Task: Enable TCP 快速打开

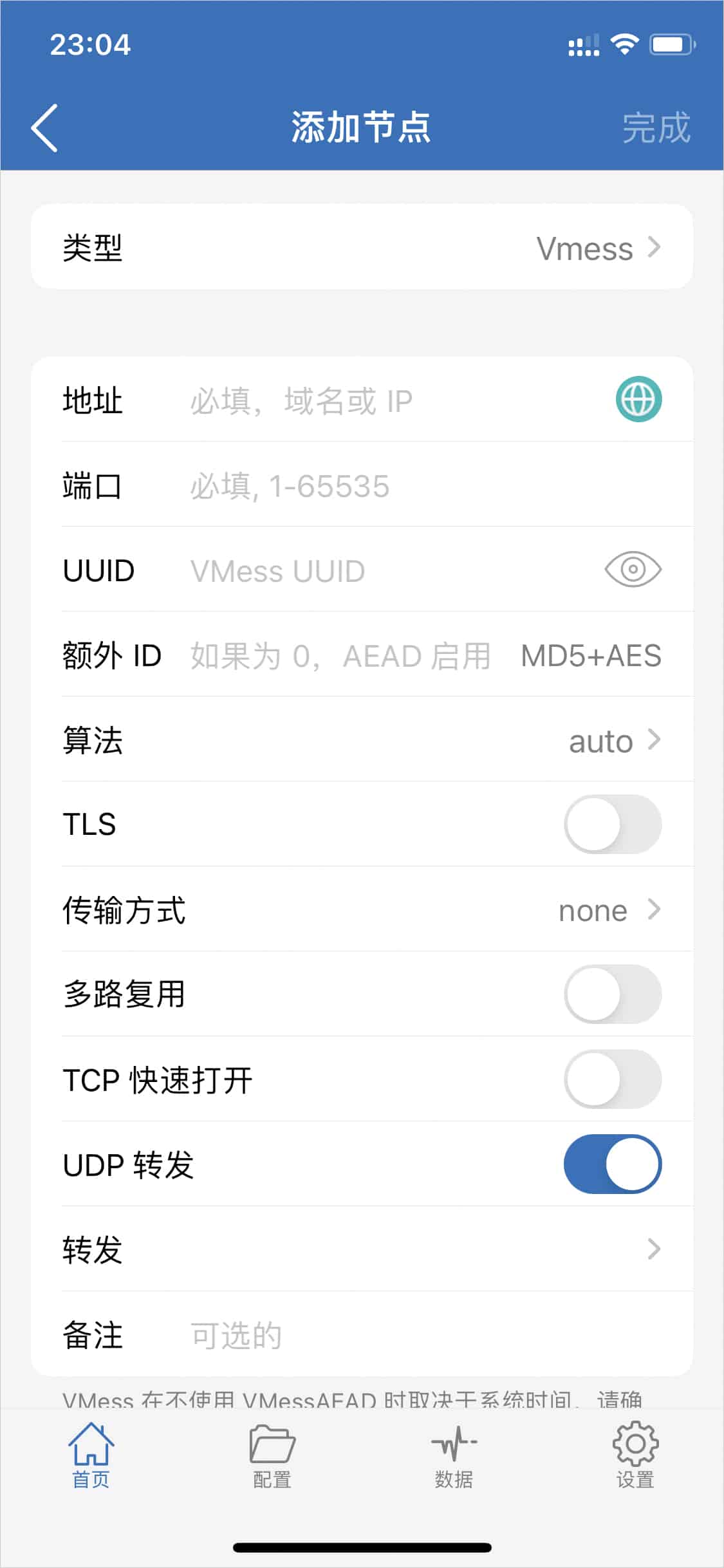Action: 612,1079
